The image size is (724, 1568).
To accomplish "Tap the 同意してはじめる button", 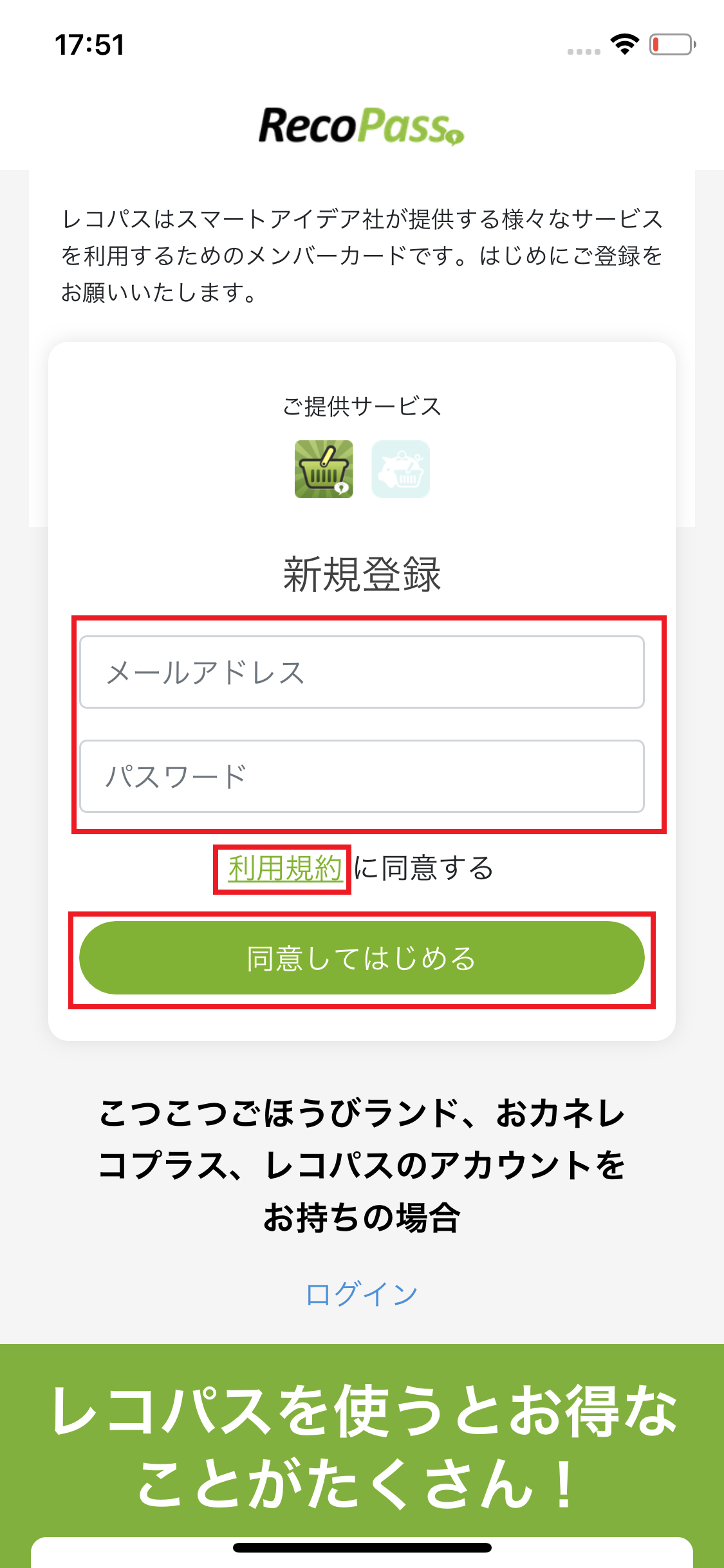I will (362, 958).
